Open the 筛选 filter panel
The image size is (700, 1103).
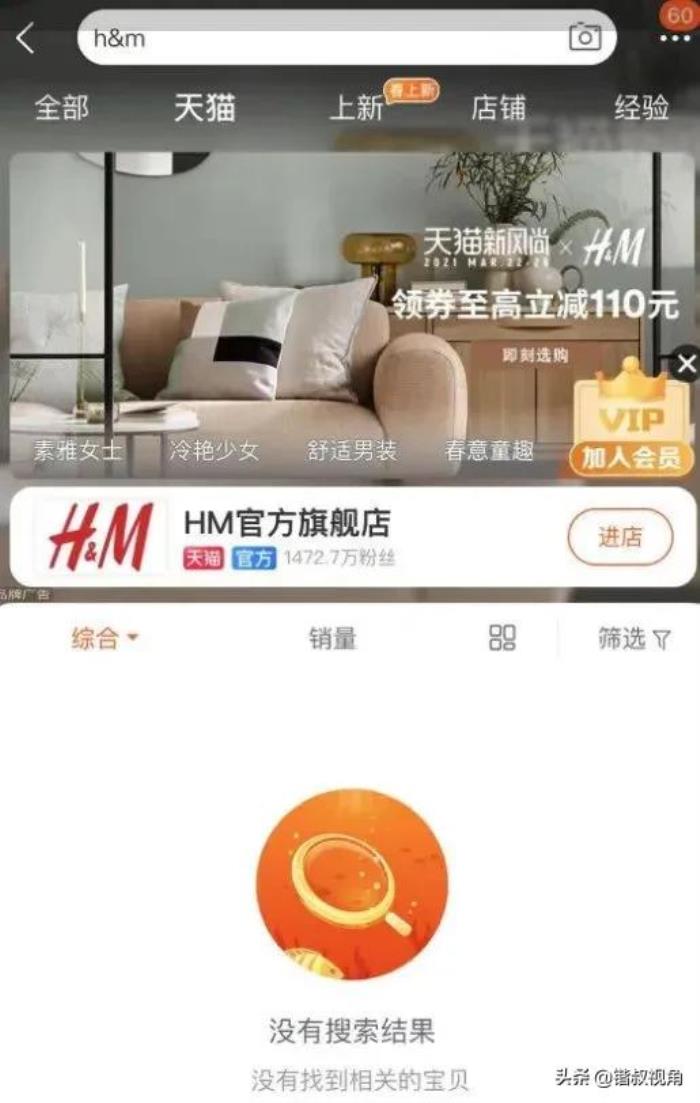tap(634, 638)
